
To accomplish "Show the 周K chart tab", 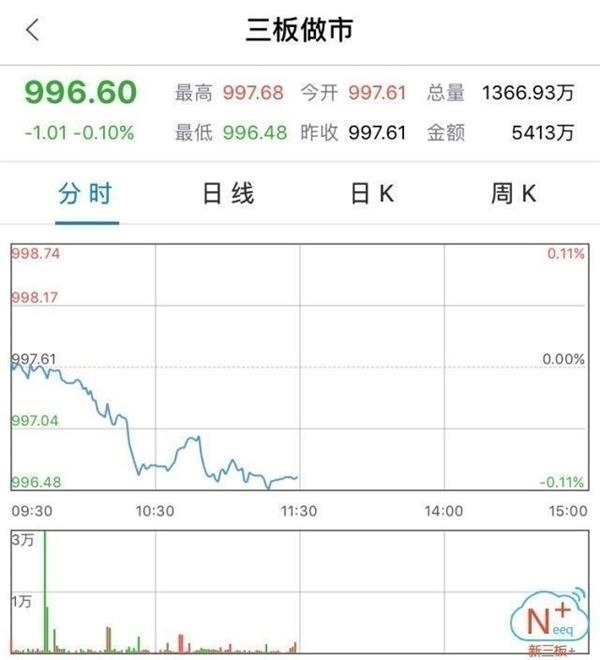I will pyautogui.click(x=513, y=194).
